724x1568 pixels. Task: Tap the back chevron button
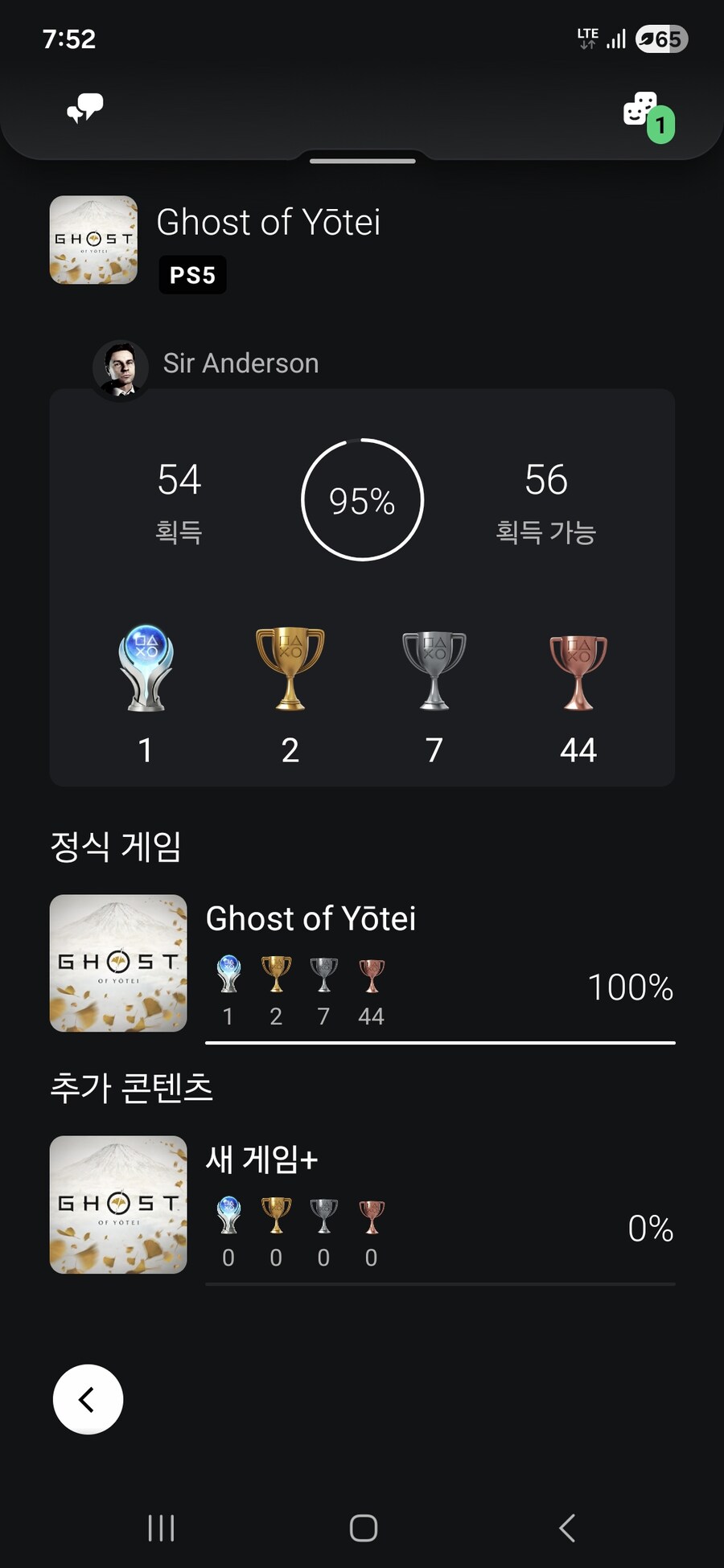click(x=87, y=1399)
